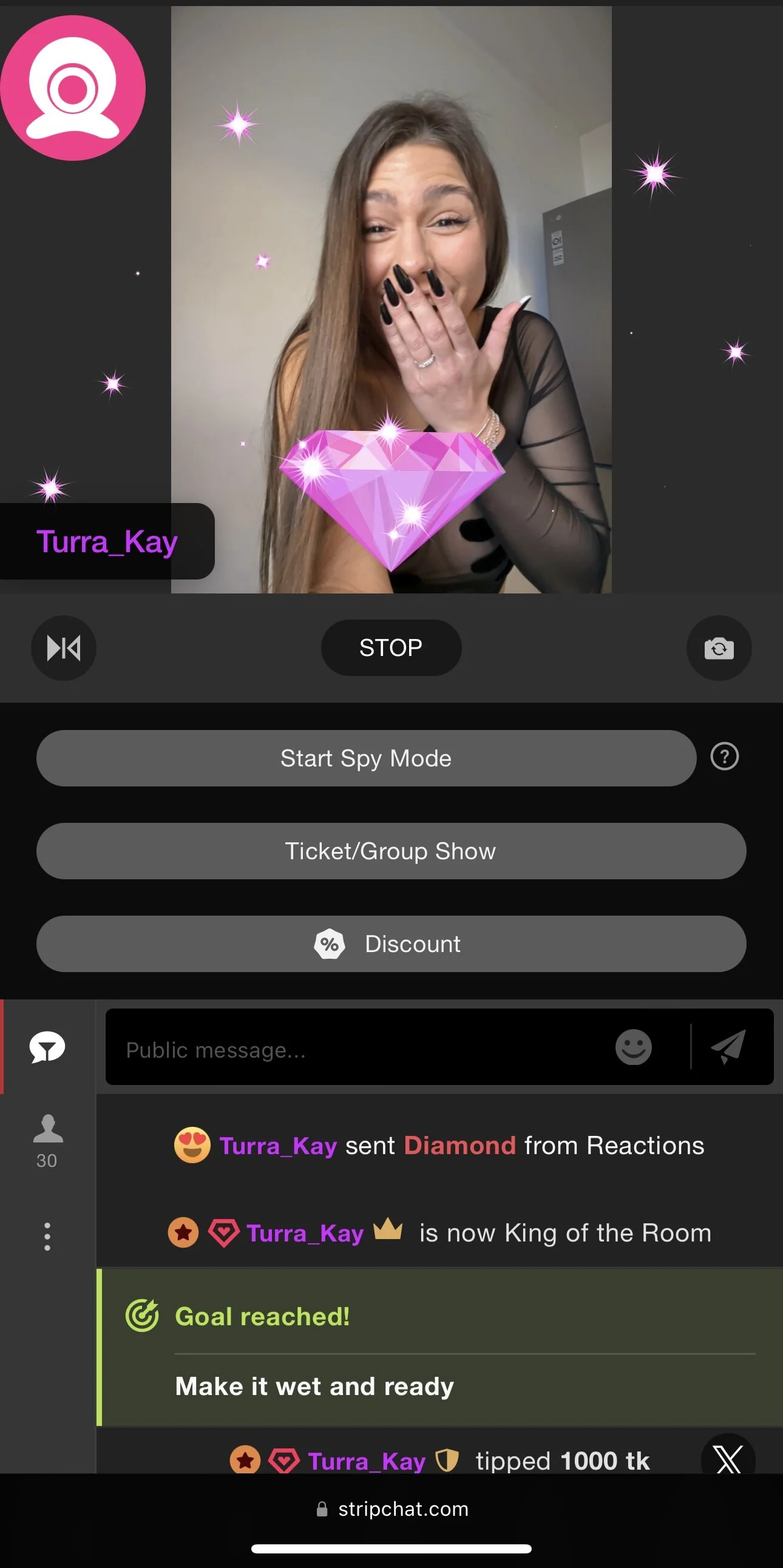This screenshot has height=1568, width=783.
Task: Open the Spy Mode help question mark
Action: [724, 757]
